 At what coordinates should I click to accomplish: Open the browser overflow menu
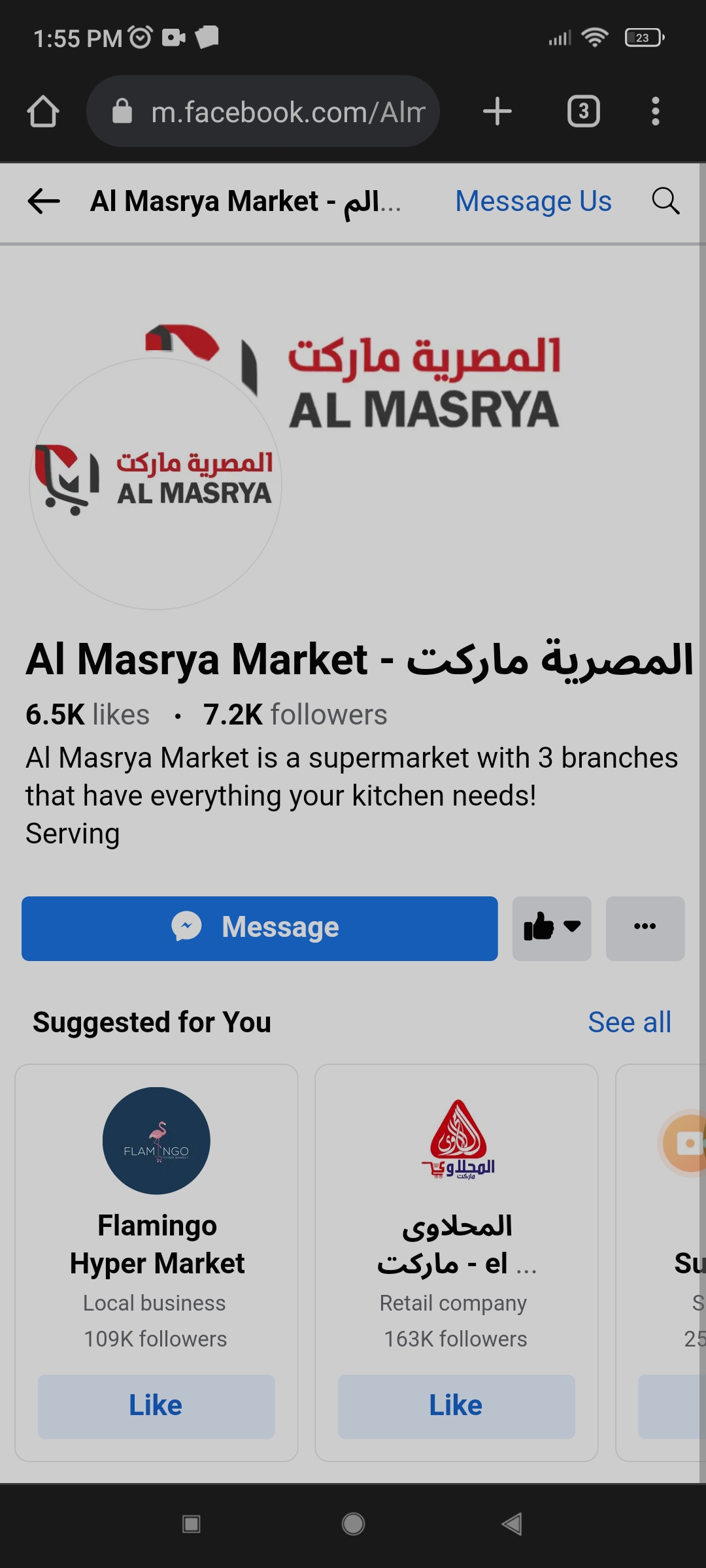655,112
